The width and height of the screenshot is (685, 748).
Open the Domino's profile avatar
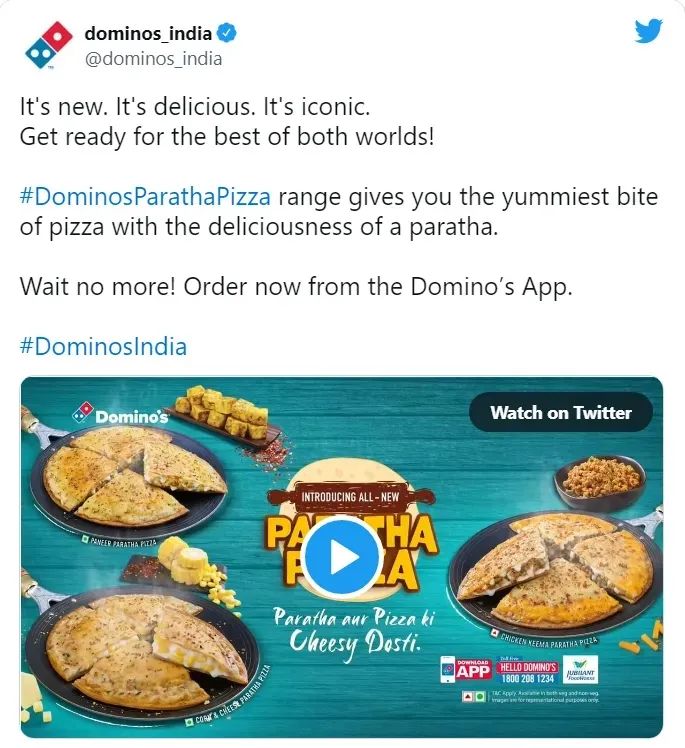(48, 44)
